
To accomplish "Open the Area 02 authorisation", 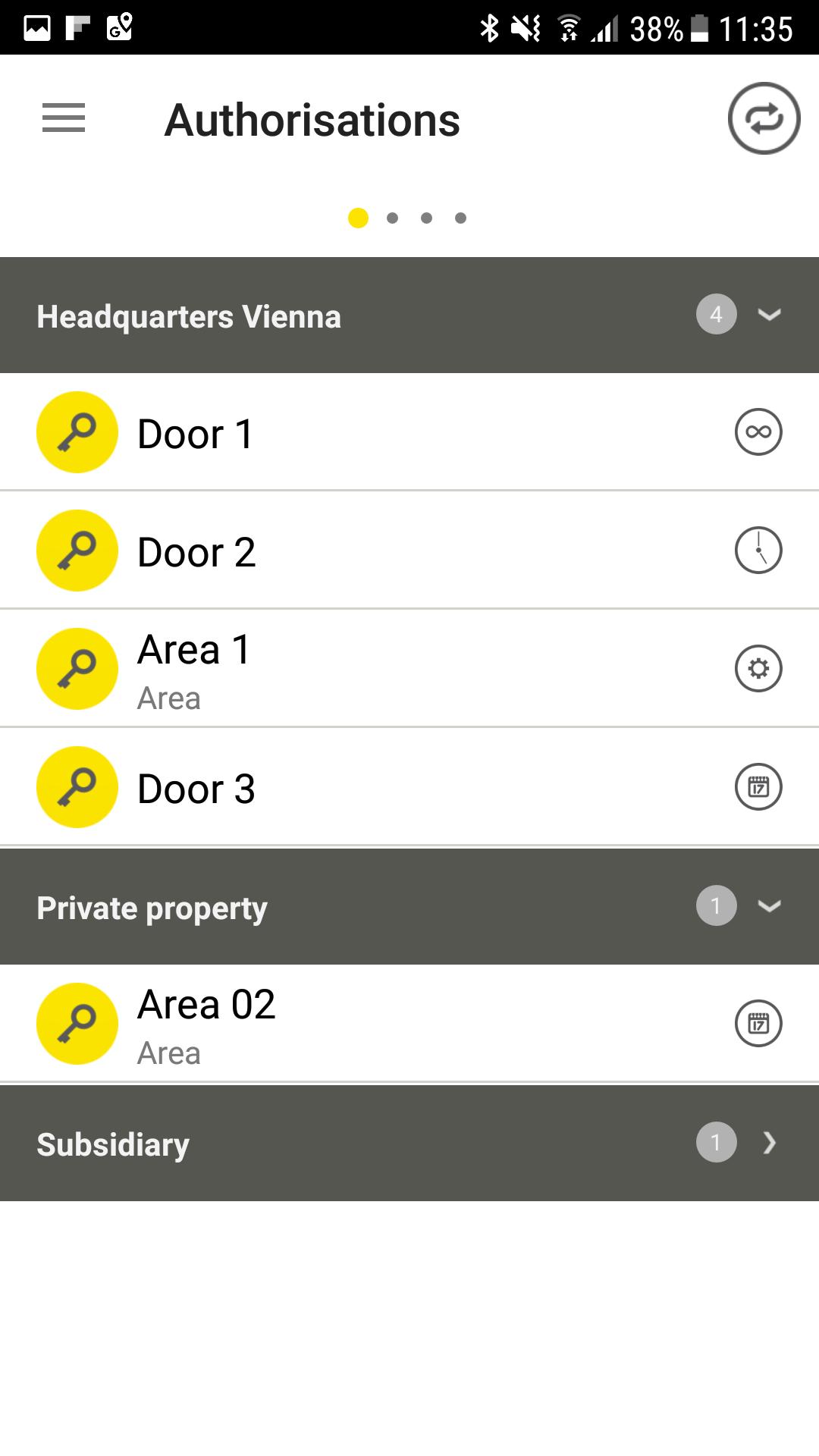I will click(x=409, y=1024).
